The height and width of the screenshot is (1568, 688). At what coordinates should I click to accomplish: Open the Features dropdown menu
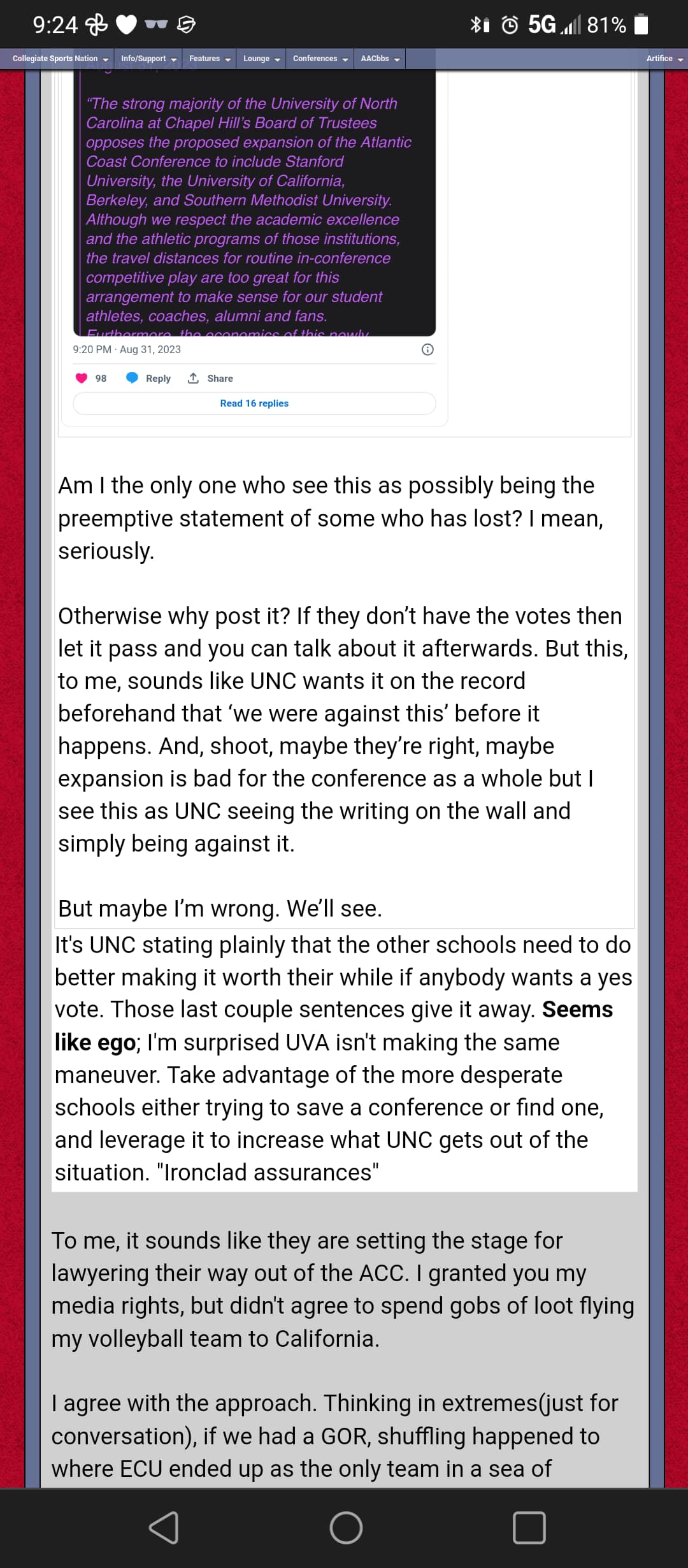210,59
